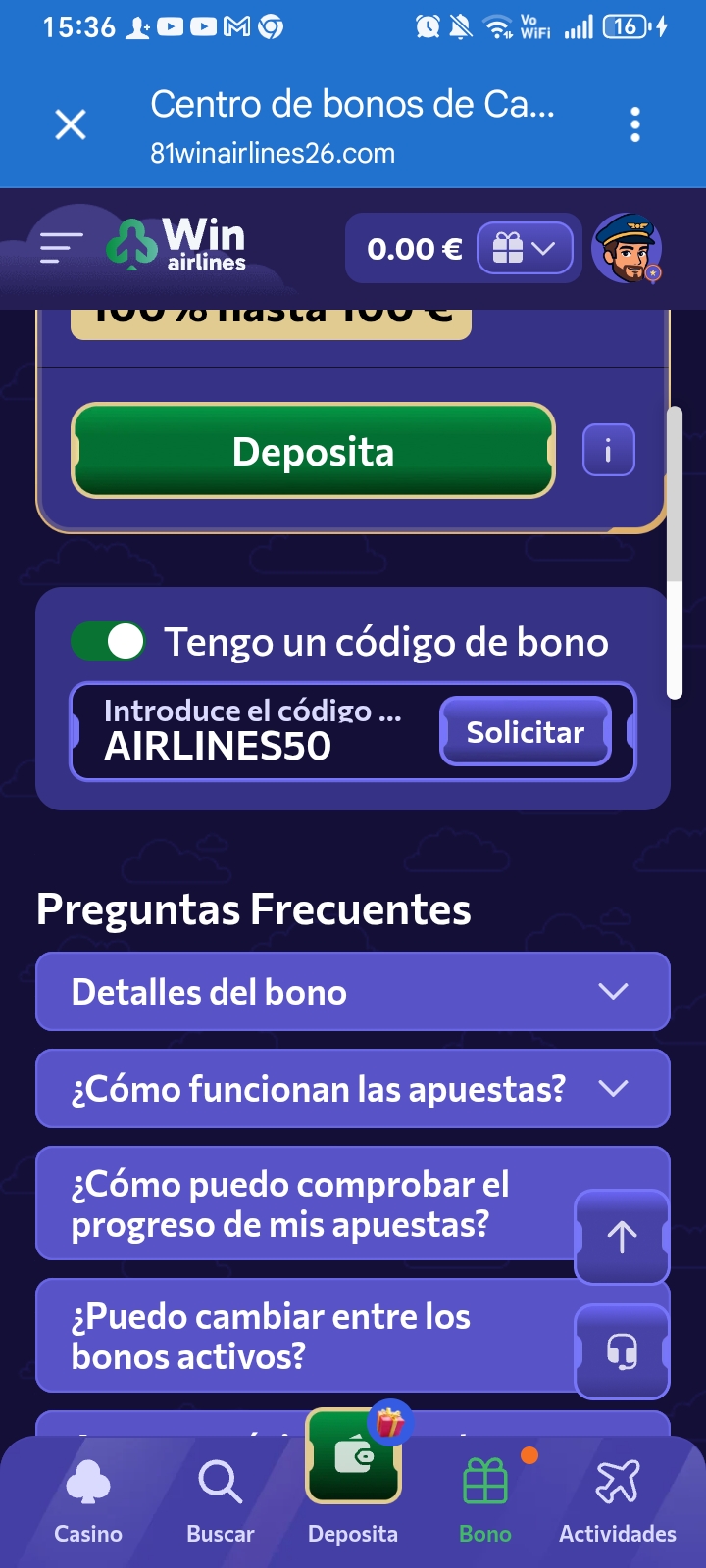Open support chat headset button
706x1568 pixels.
coord(622,1351)
